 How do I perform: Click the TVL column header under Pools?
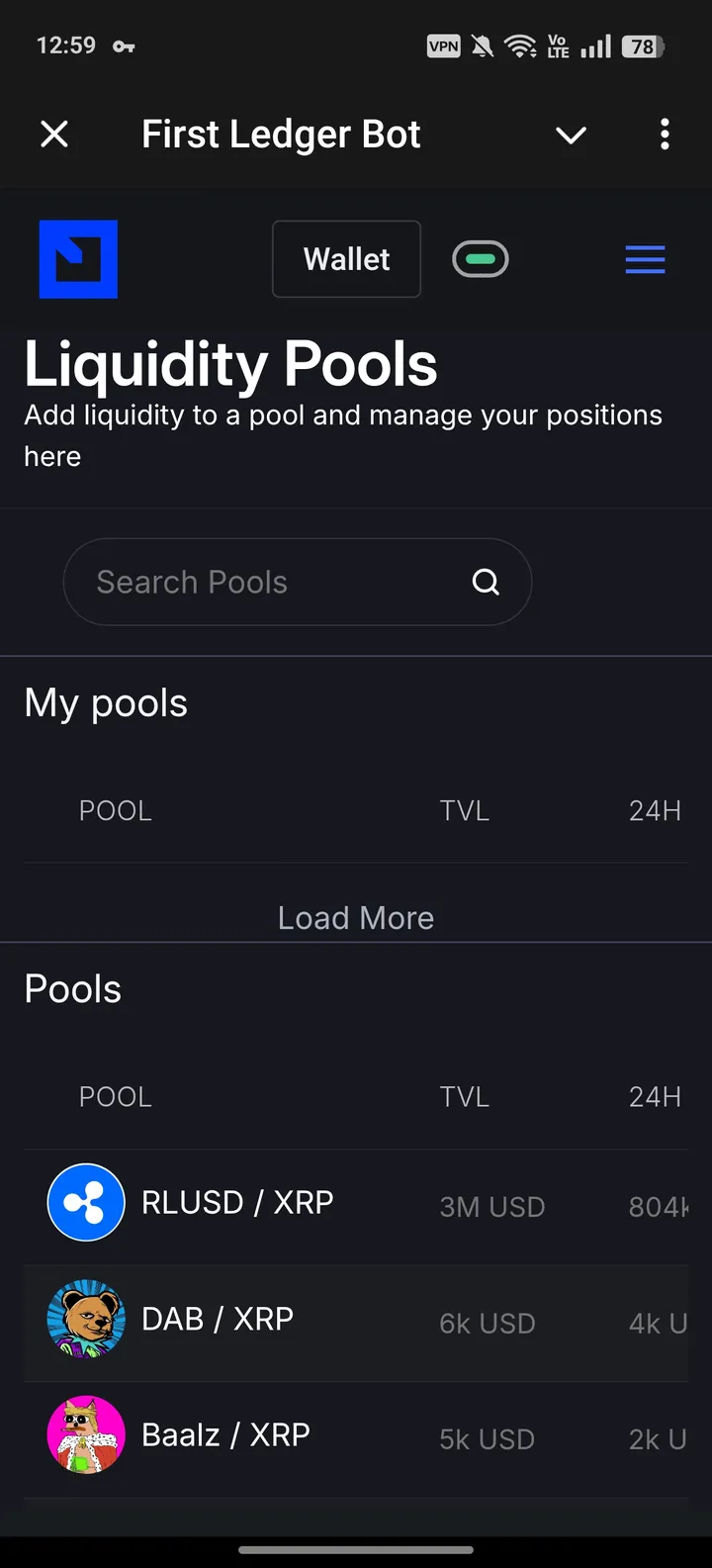(464, 1096)
